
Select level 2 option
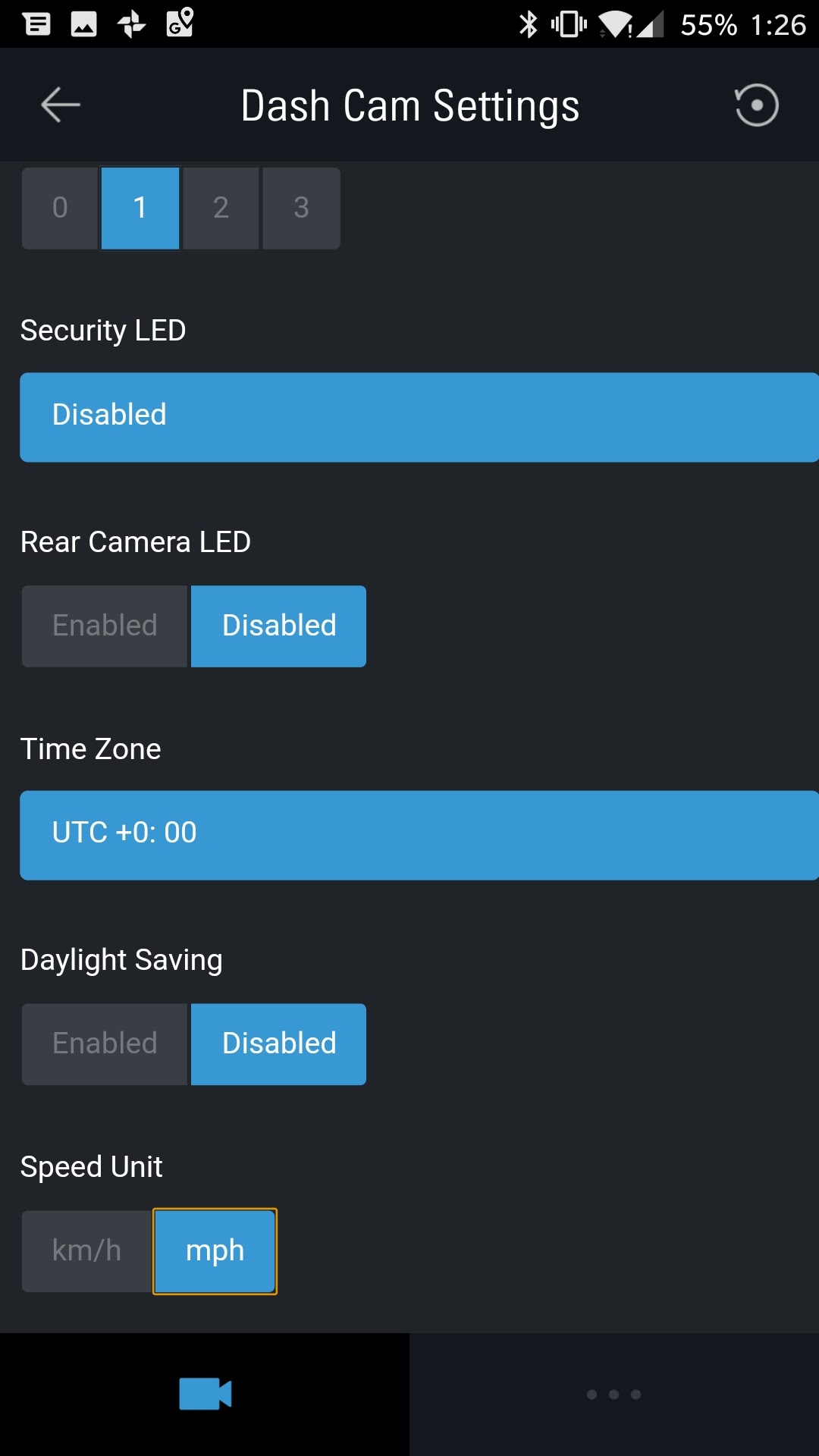221,208
